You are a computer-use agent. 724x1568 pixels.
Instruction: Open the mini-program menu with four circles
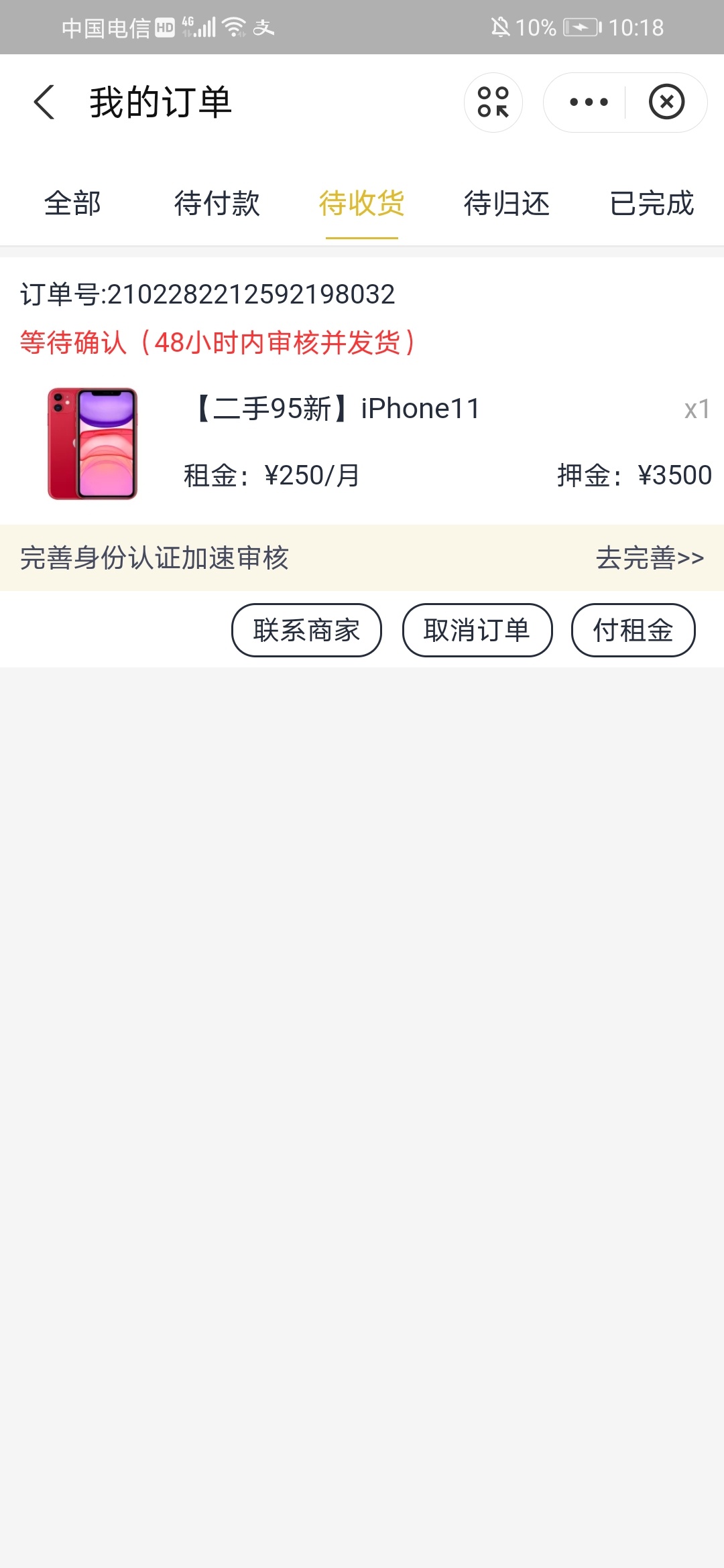[x=493, y=103]
